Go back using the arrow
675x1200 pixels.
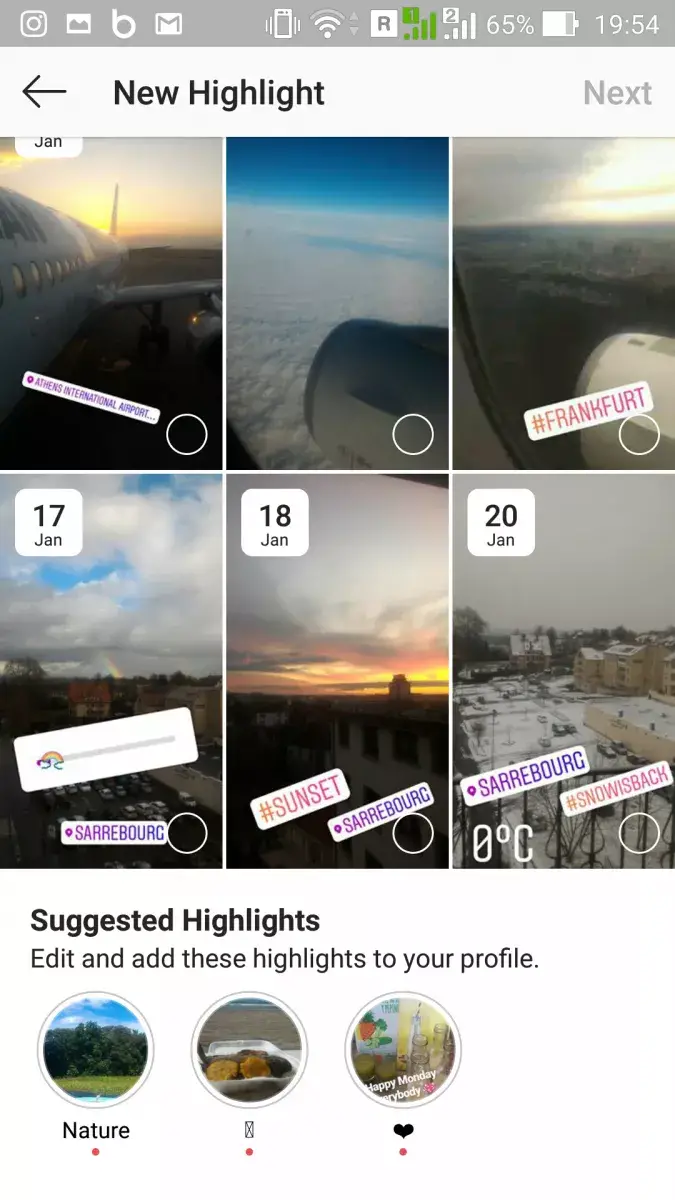pos(44,92)
